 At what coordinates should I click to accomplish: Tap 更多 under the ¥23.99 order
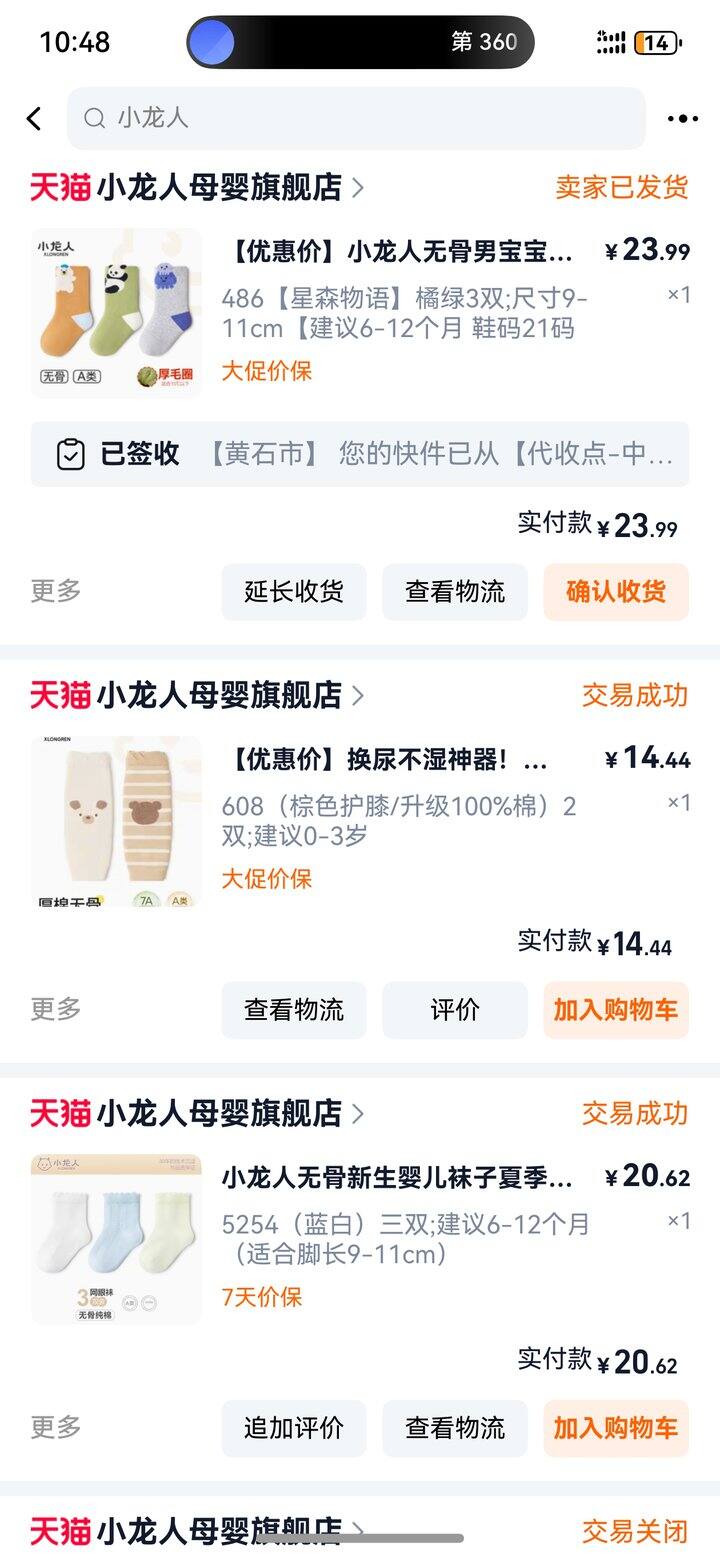point(56,591)
